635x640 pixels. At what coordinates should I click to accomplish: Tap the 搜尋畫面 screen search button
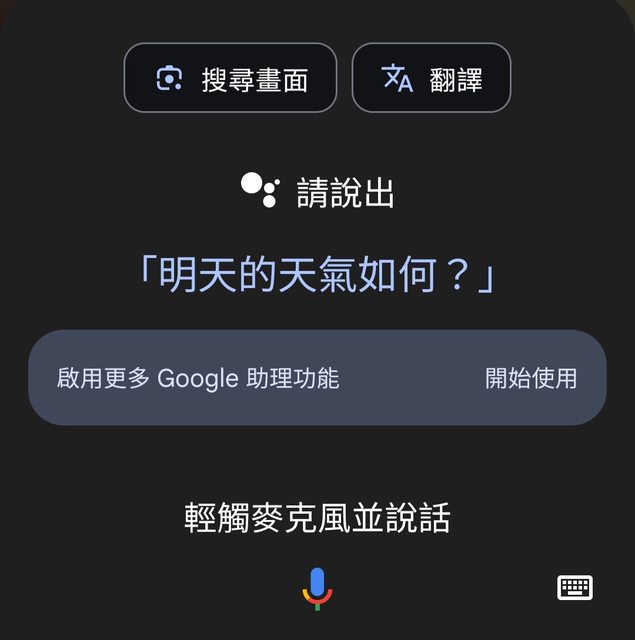pyautogui.click(x=230, y=78)
